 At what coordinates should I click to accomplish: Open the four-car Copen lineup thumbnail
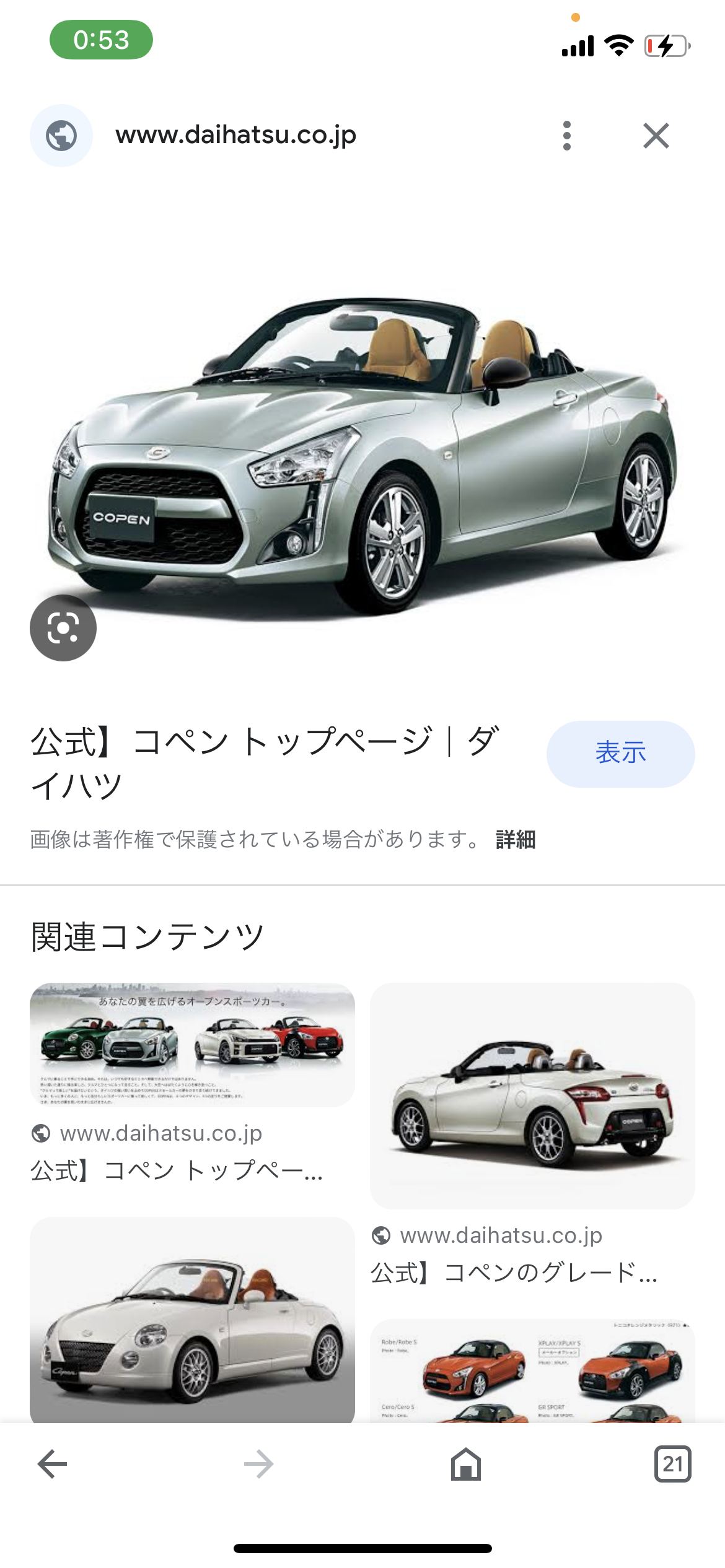(192, 1044)
